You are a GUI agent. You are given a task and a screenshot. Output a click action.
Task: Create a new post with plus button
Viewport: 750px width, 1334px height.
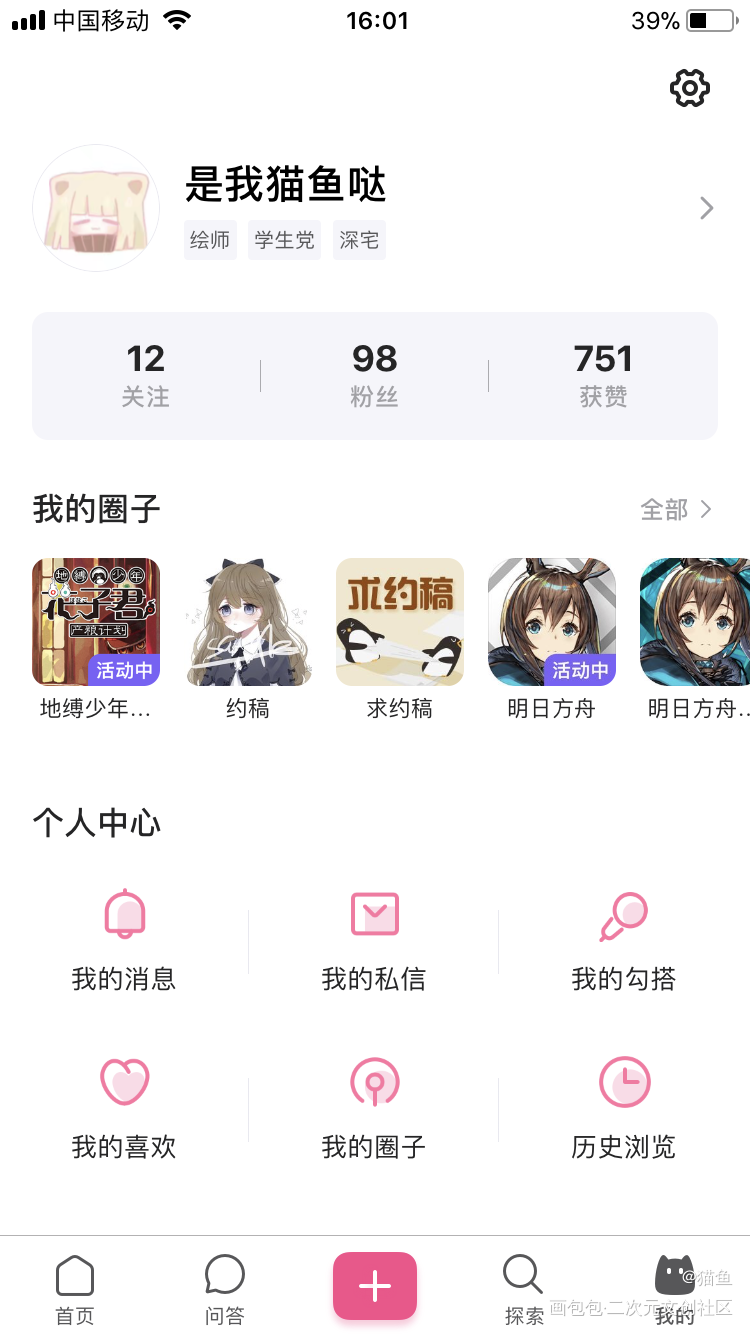(x=375, y=1286)
